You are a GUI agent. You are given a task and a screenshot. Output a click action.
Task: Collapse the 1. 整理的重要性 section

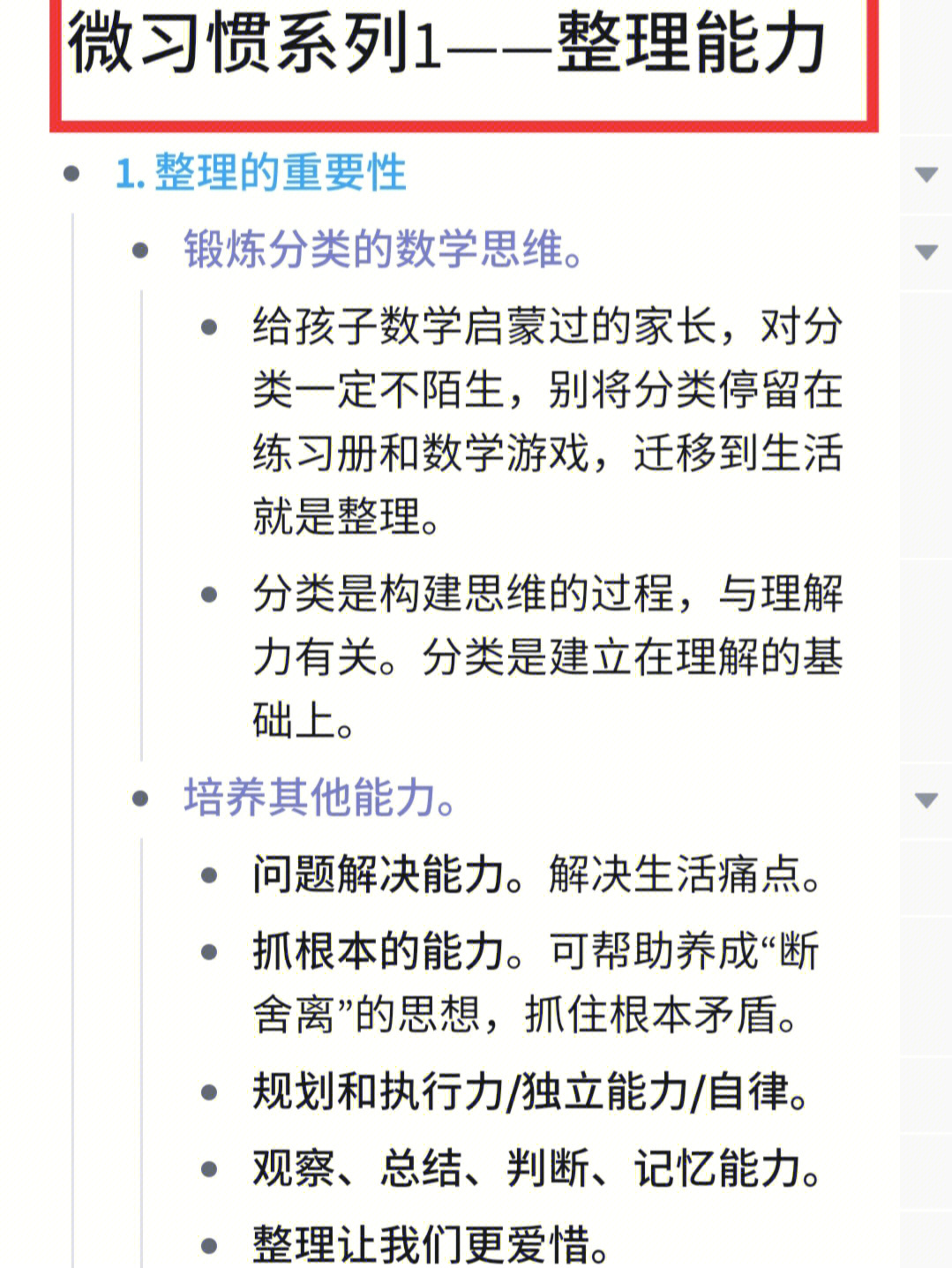(x=926, y=175)
